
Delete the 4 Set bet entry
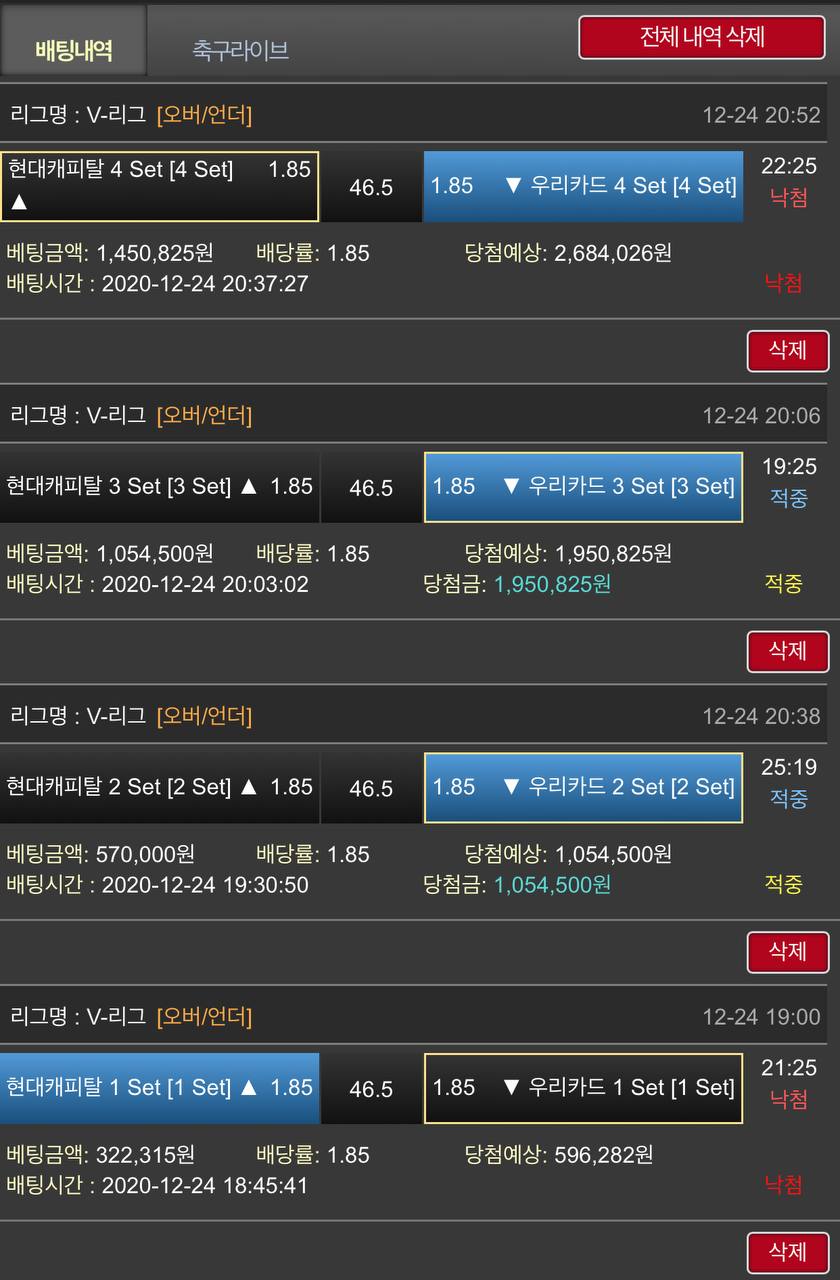tap(787, 350)
